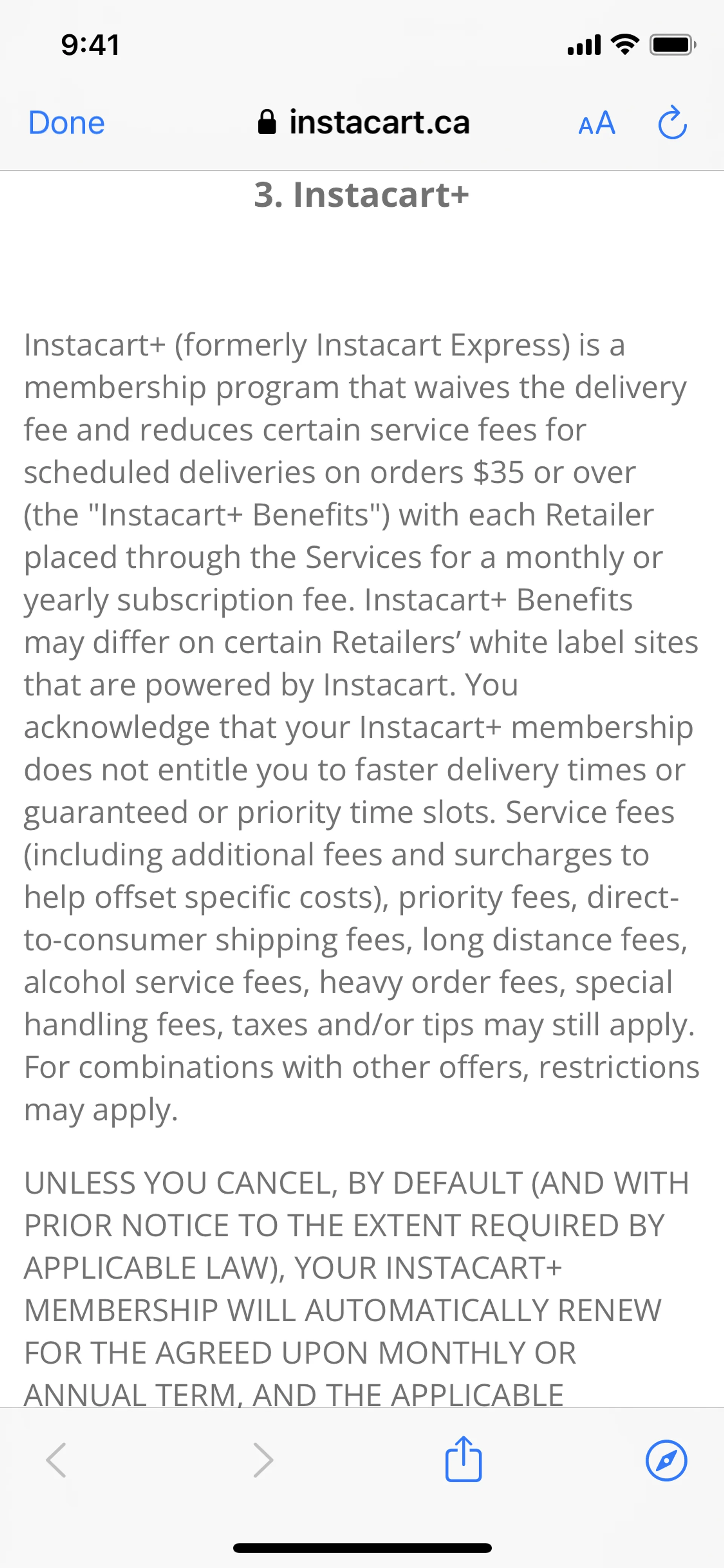The width and height of the screenshot is (724, 1568).
Task: Reload the instacart.ca page
Action: point(672,123)
